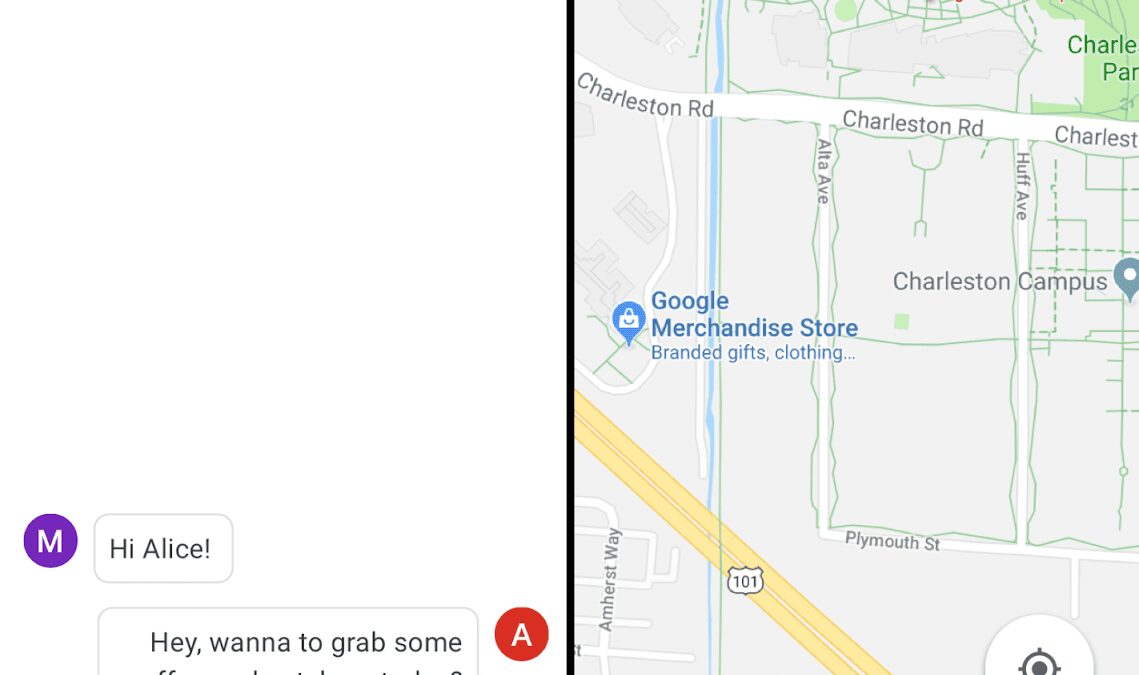Tap the red A sender avatar
This screenshot has width=1139, height=675.
tap(521, 634)
